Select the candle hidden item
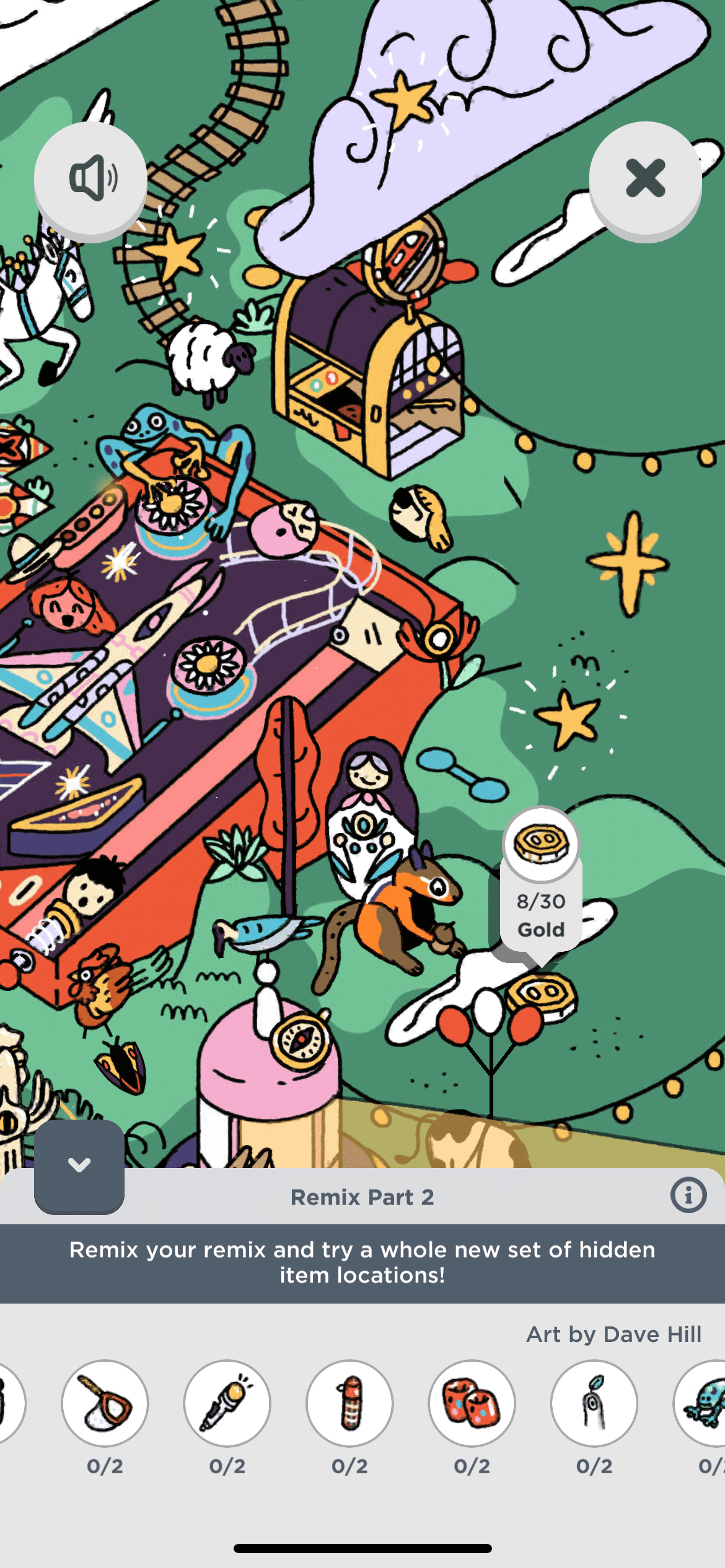Screen dimensions: 725x1568 [594, 1403]
